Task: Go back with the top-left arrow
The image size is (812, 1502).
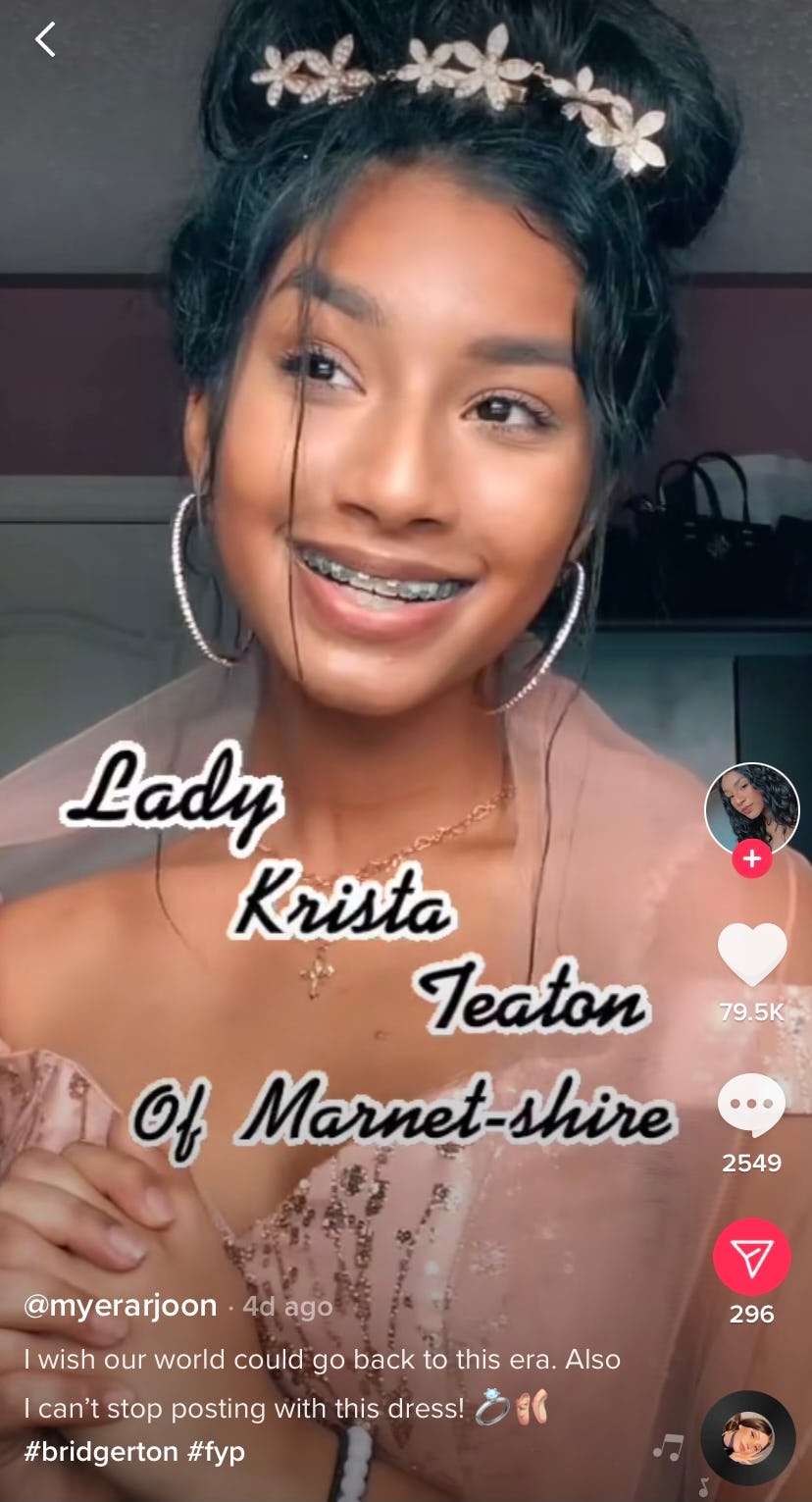Action: [x=45, y=39]
